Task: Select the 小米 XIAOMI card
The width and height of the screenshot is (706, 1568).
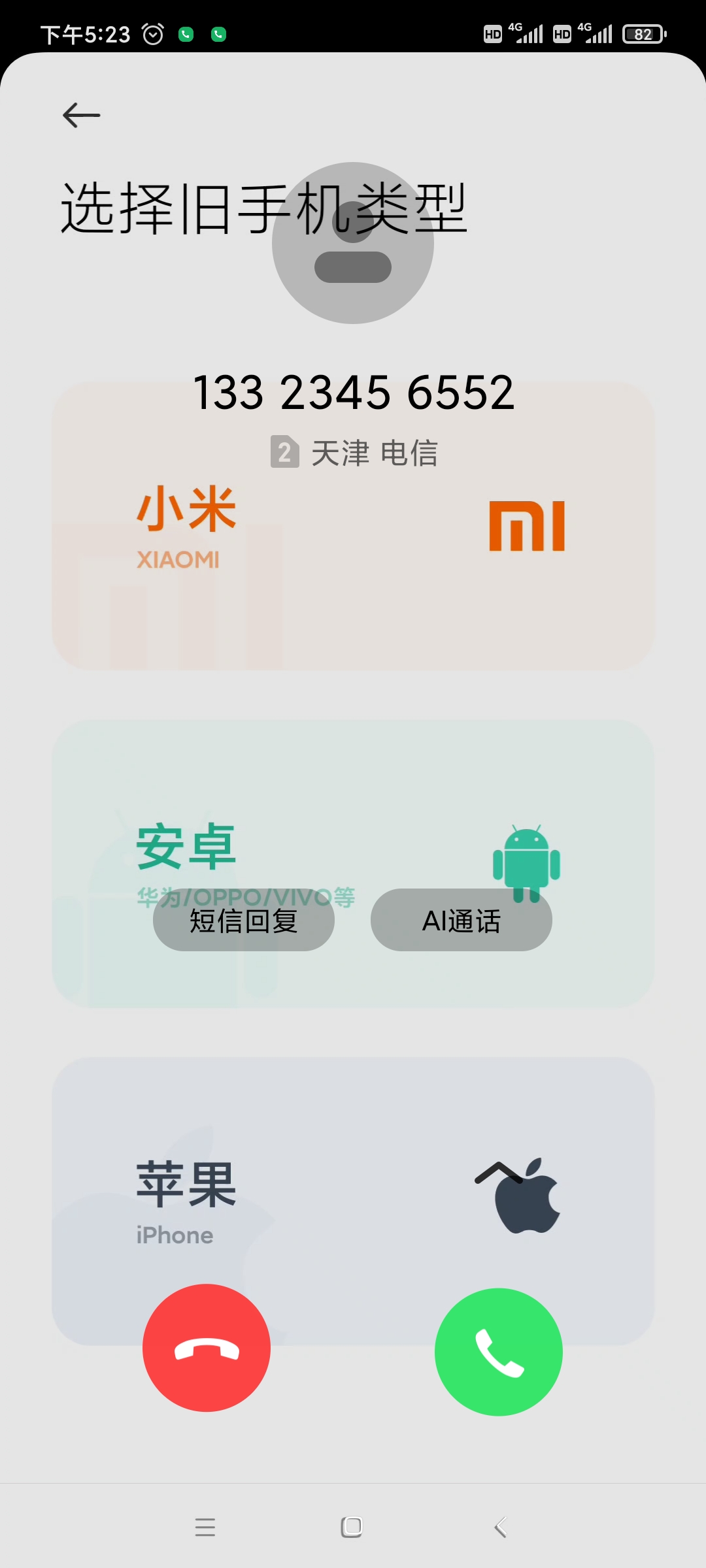Action: pyautogui.click(x=353, y=526)
